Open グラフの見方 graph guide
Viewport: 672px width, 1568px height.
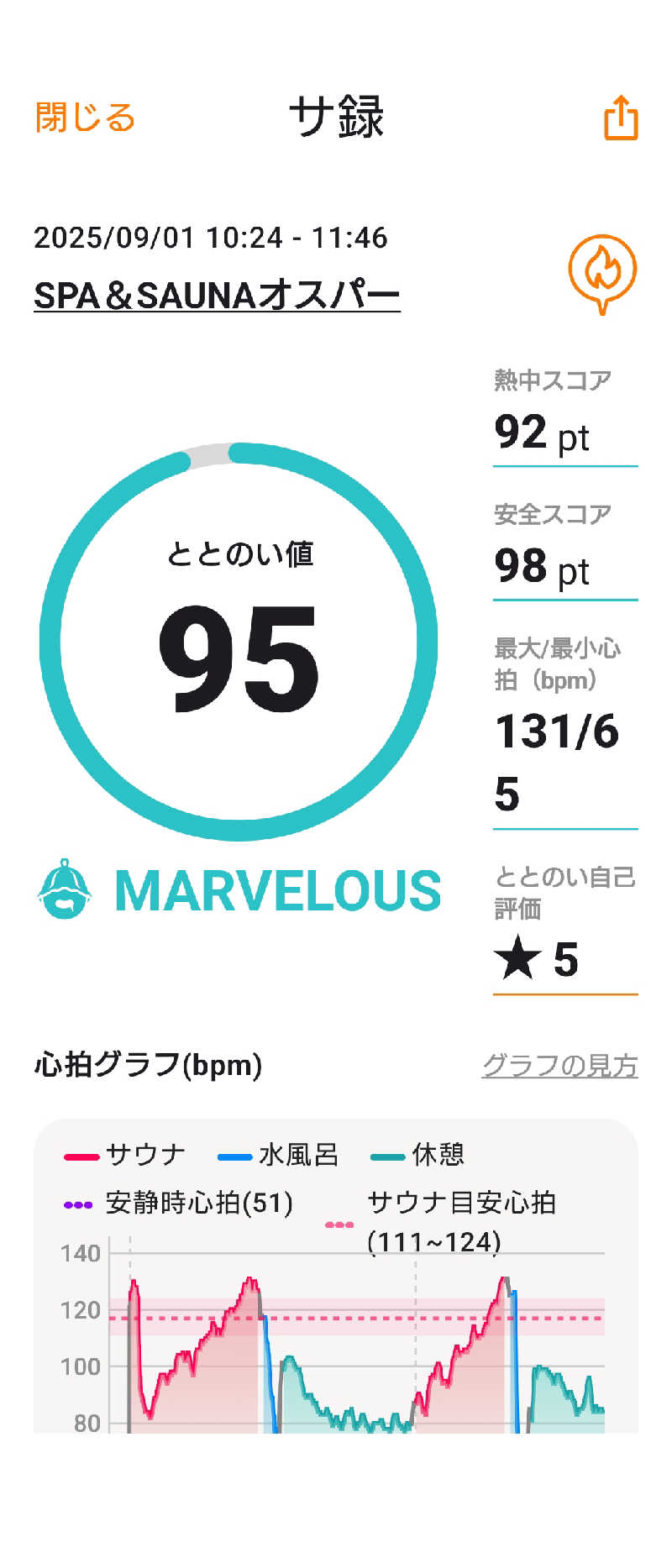(559, 1066)
